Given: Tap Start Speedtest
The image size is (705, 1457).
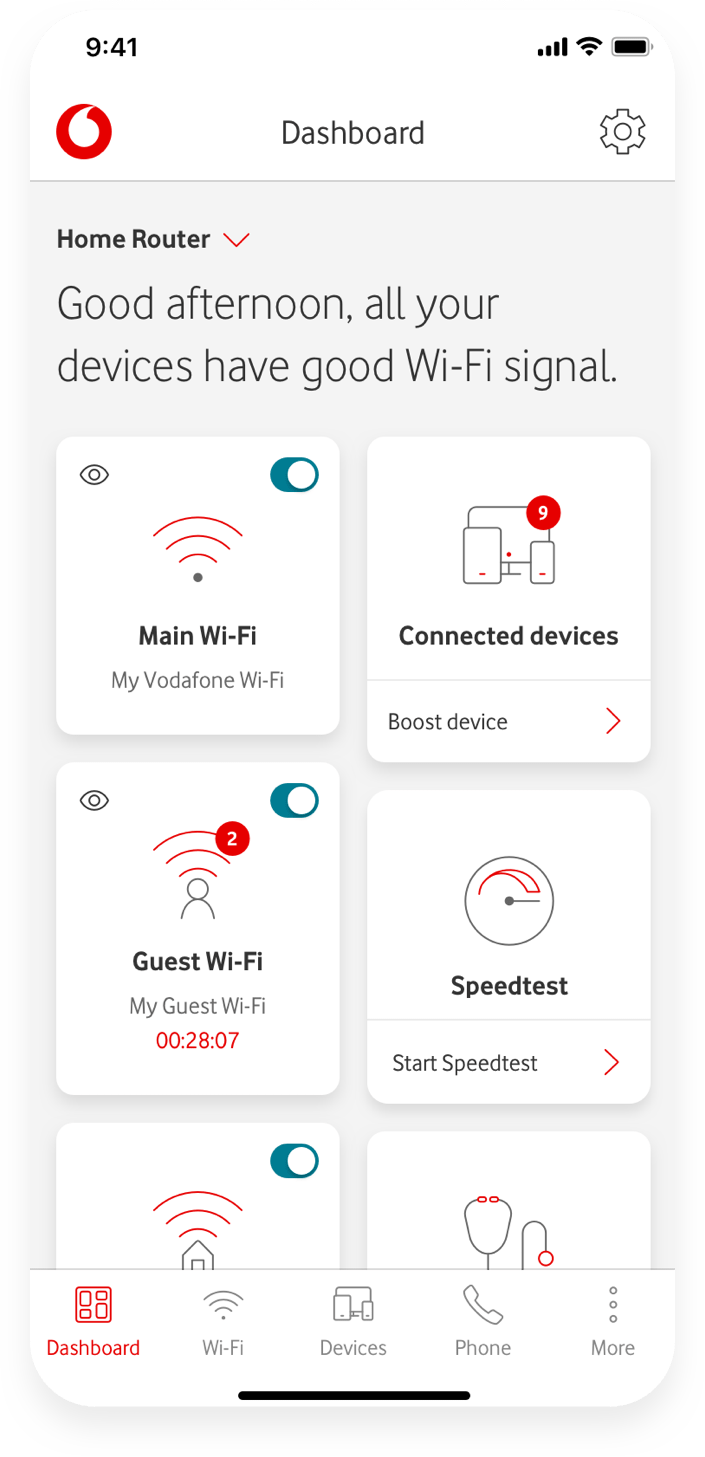Looking at the screenshot, I should click(x=508, y=1063).
